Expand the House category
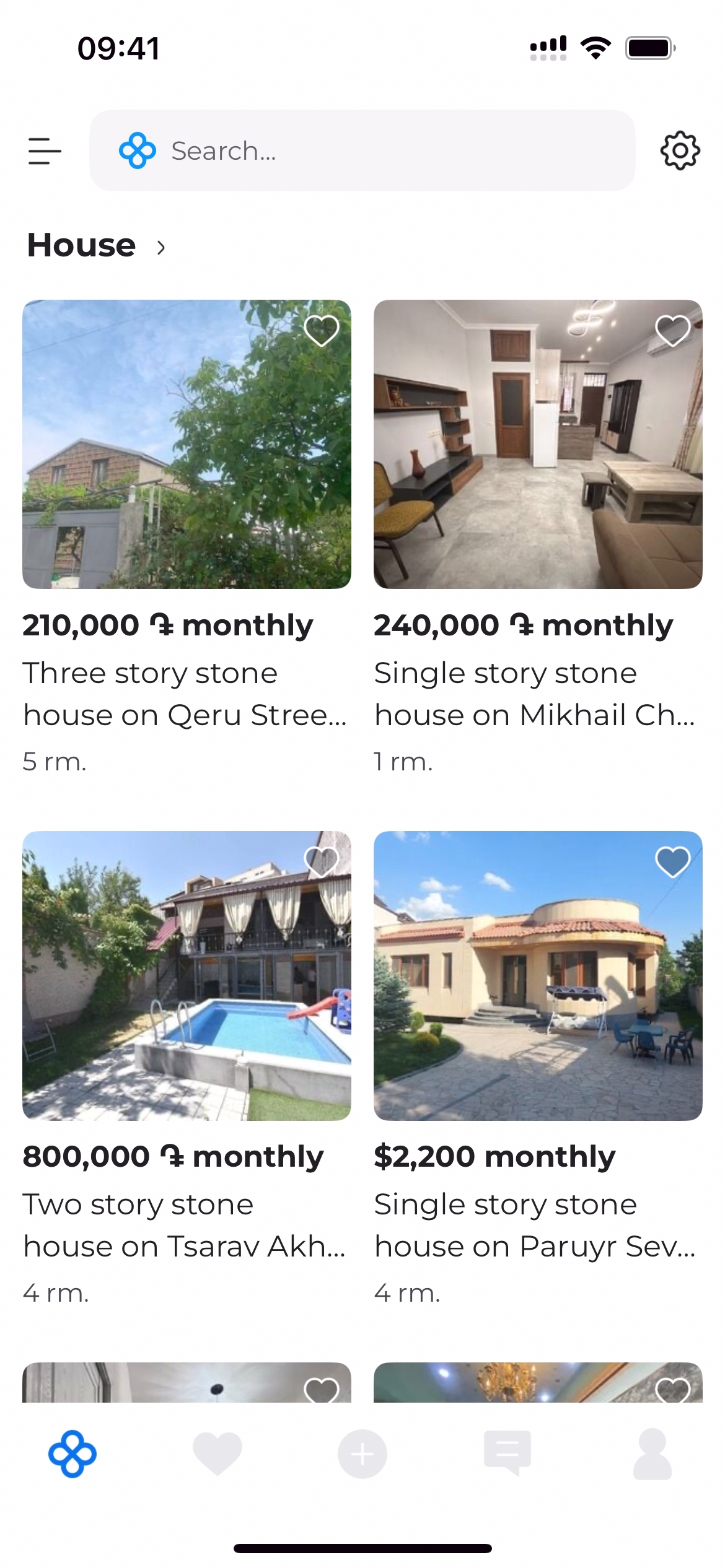The image size is (725, 1568). pos(97,246)
